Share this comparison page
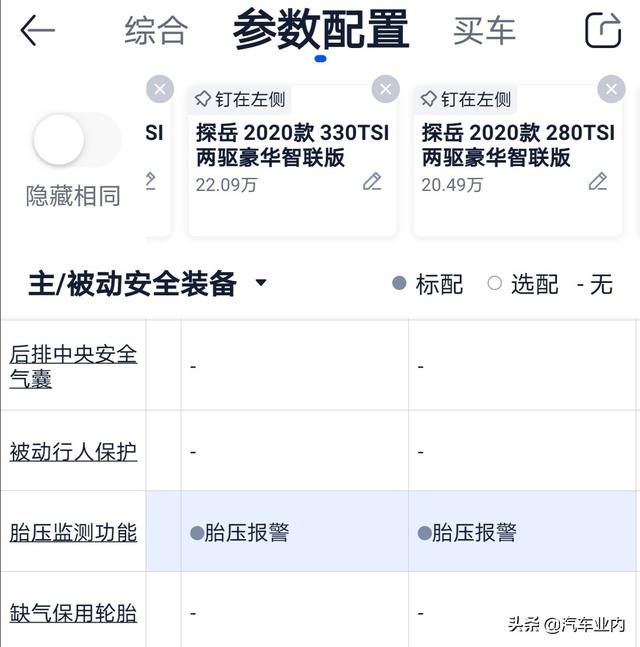Image resolution: width=640 pixels, height=647 pixels. [602, 30]
